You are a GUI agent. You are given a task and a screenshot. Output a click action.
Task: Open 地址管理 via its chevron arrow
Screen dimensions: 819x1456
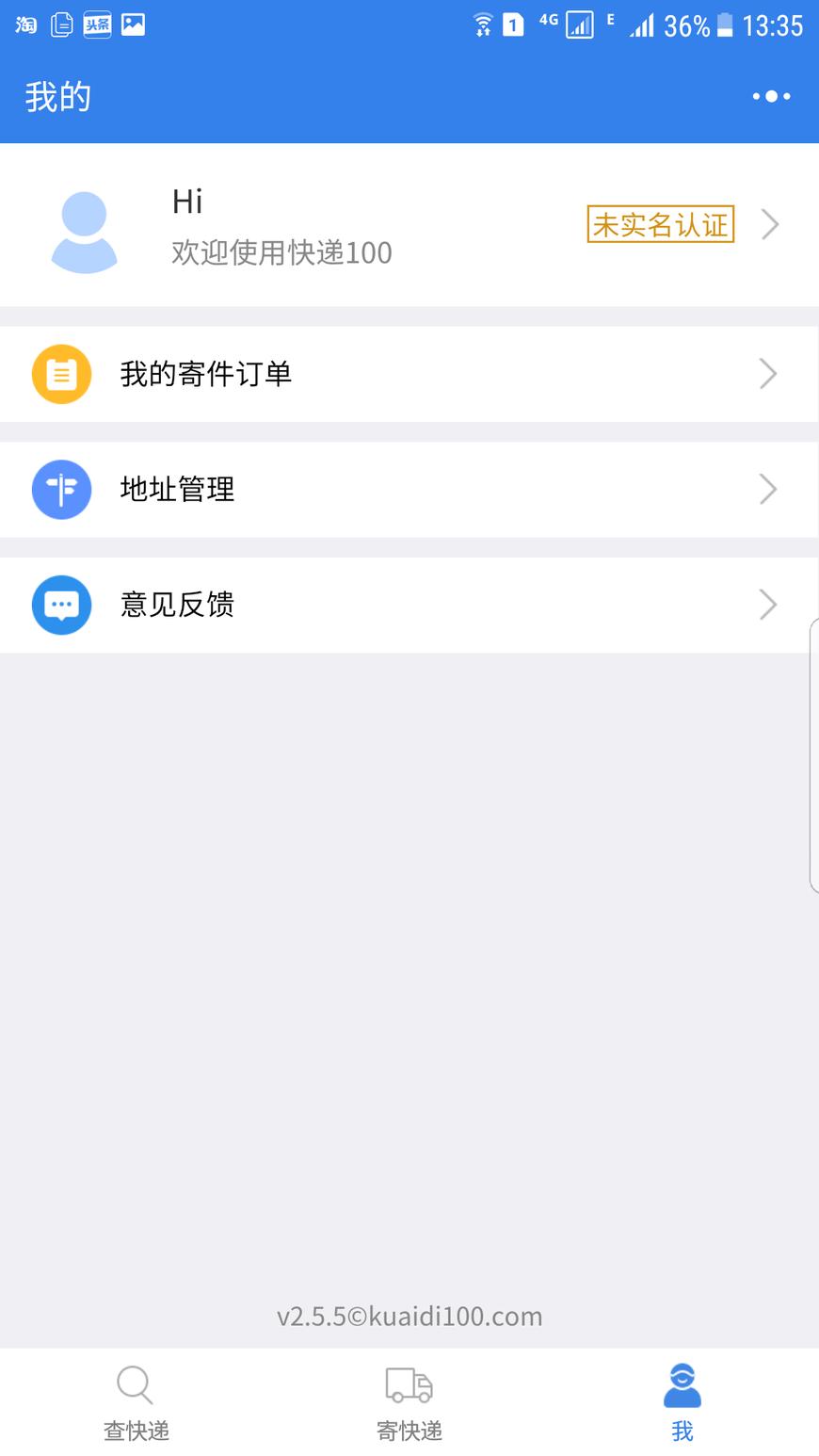click(x=768, y=489)
